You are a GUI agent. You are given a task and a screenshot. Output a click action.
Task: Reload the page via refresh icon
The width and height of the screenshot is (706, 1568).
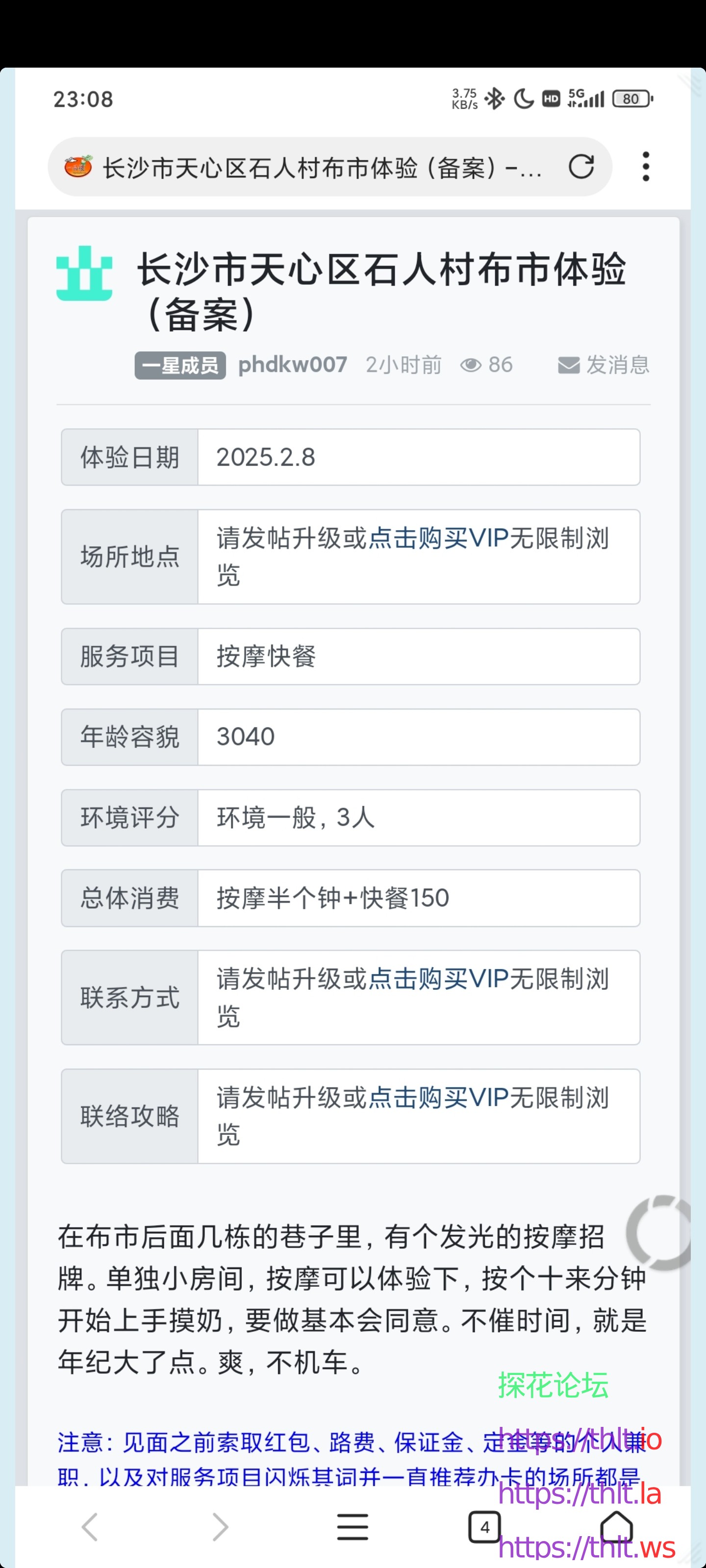(582, 166)
